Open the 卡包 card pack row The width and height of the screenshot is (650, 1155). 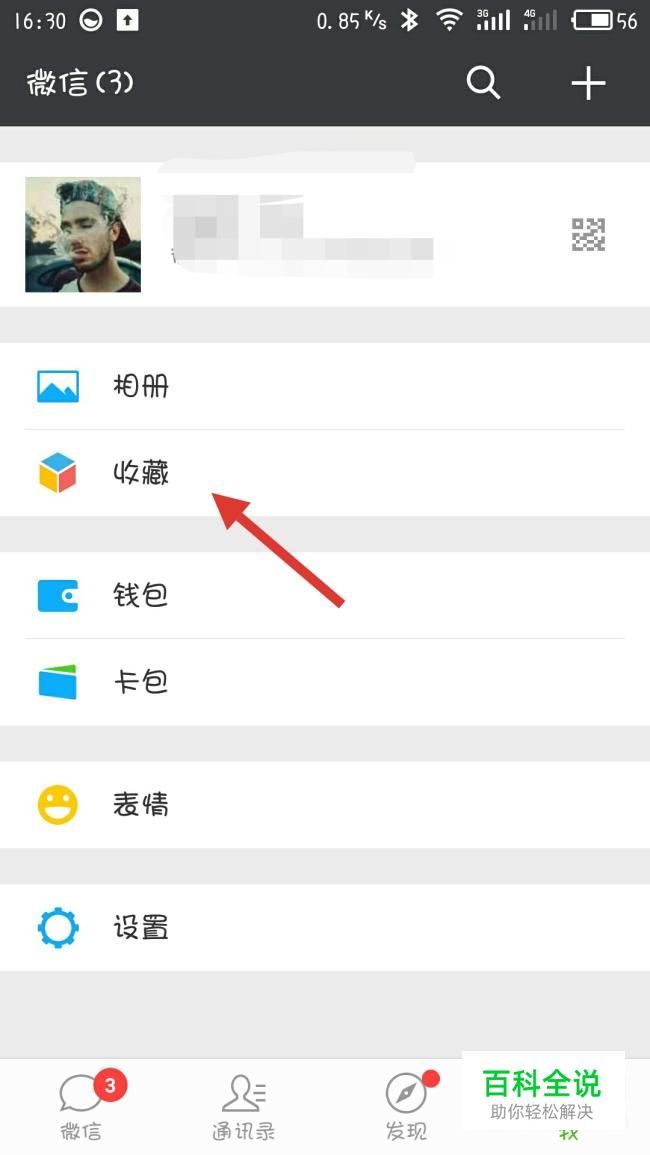pos(325,682)
